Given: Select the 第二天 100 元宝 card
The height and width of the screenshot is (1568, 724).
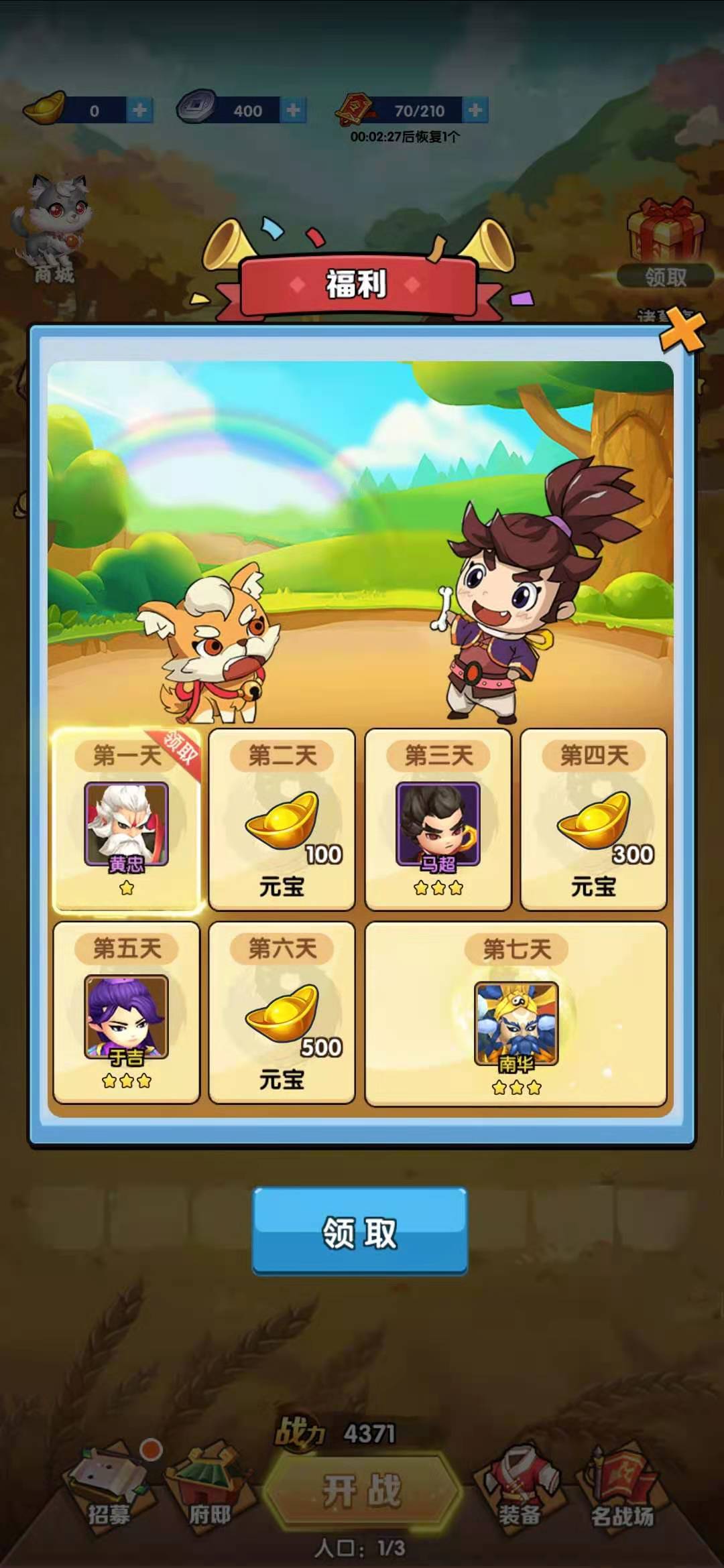Looking at the screenshot, I should pyautogui.click(x=282, y=820).
